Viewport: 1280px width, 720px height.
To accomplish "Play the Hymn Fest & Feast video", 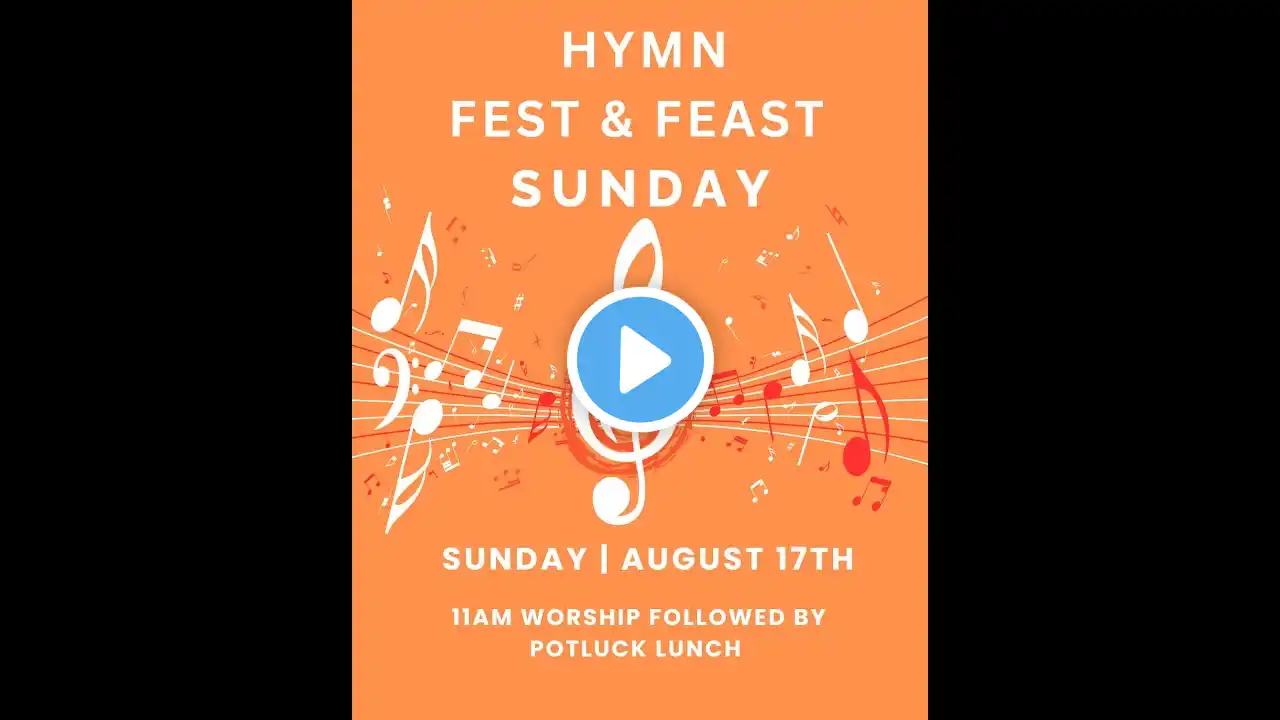I will (640, 359).
